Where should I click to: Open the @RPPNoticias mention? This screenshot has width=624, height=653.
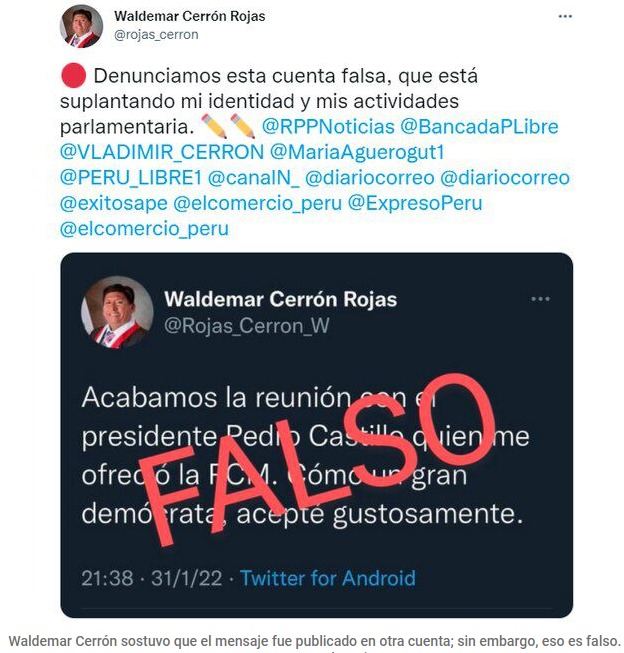click(x=326, y=127)
